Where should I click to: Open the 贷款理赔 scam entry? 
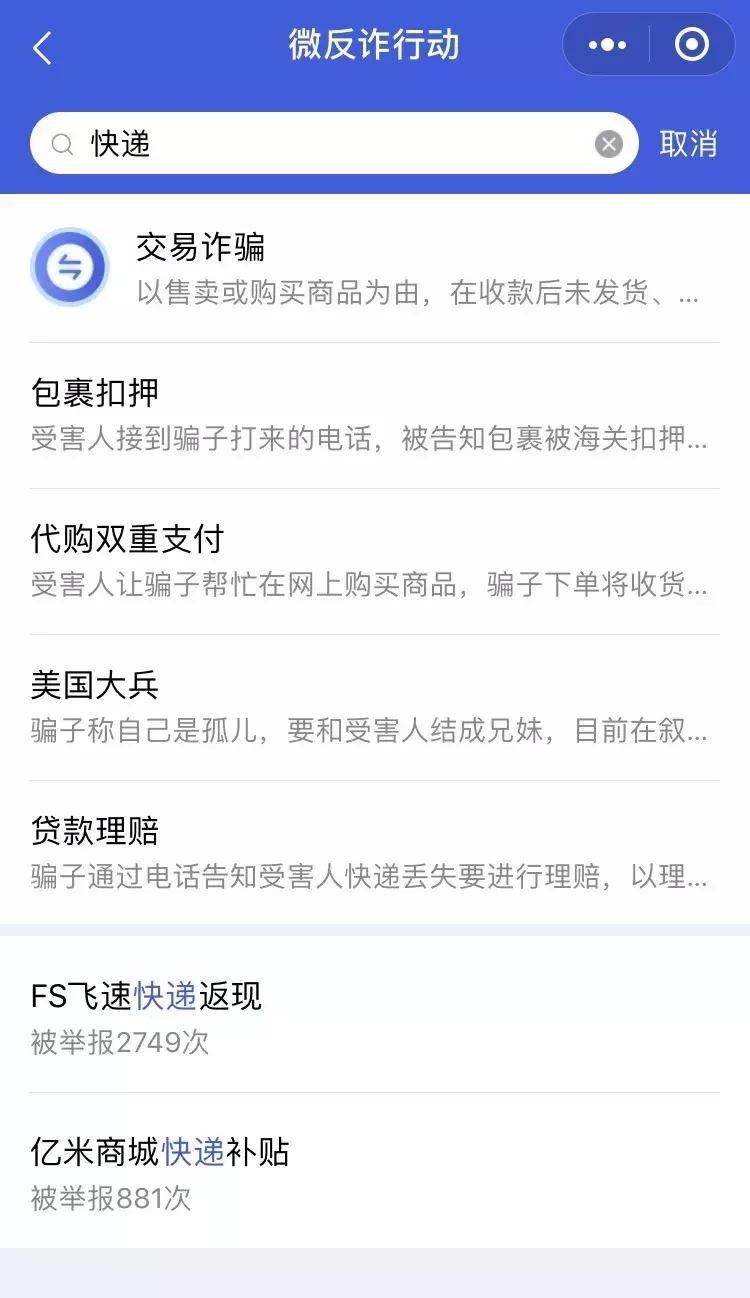point(375,853)
